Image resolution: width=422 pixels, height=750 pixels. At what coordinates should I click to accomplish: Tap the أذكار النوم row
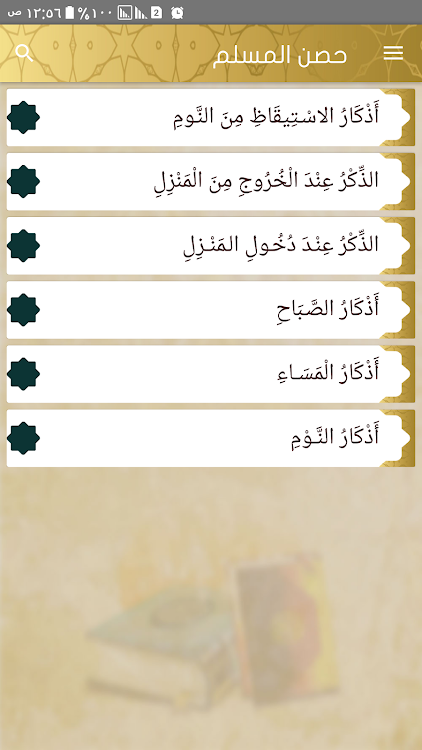(211, 438)
